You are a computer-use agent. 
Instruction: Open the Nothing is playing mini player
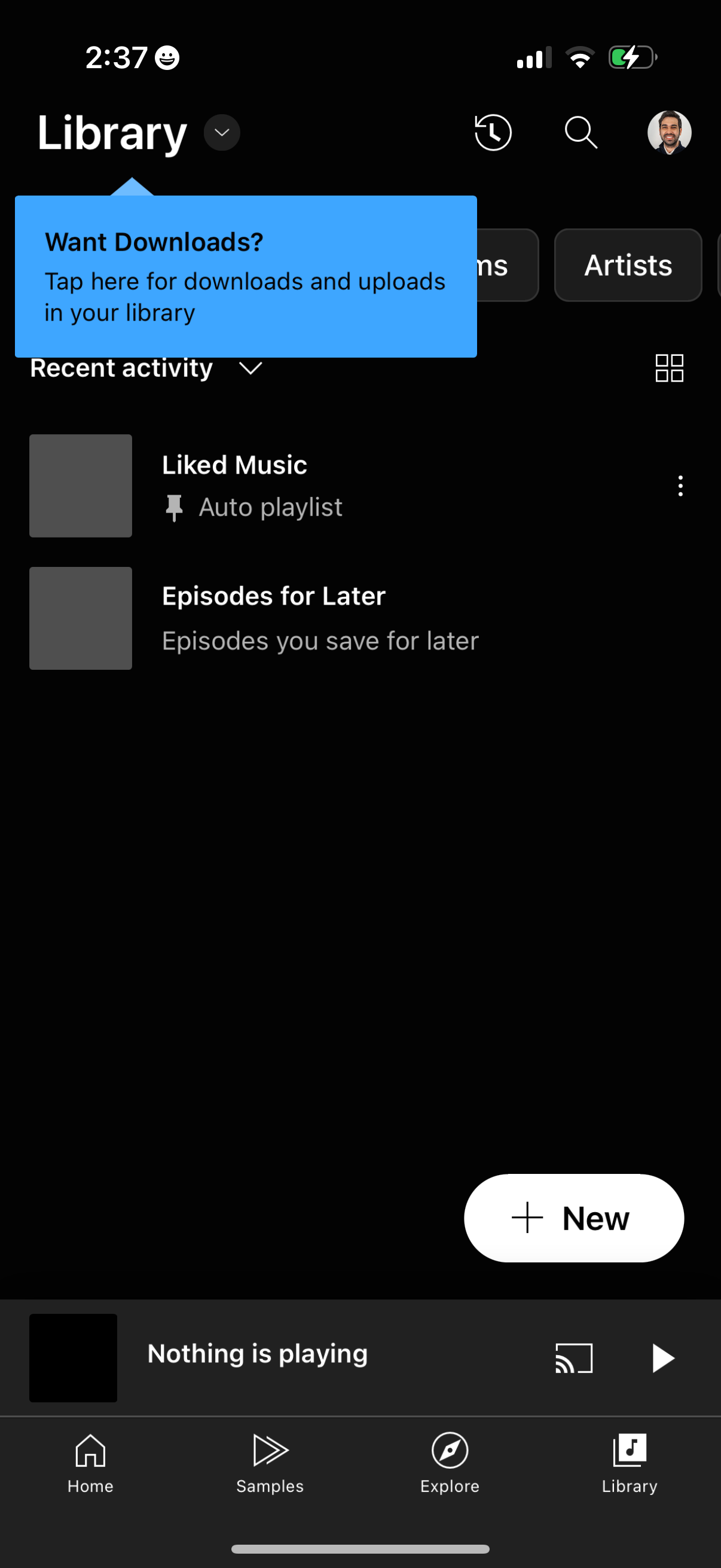click(x=259, y=1354)
